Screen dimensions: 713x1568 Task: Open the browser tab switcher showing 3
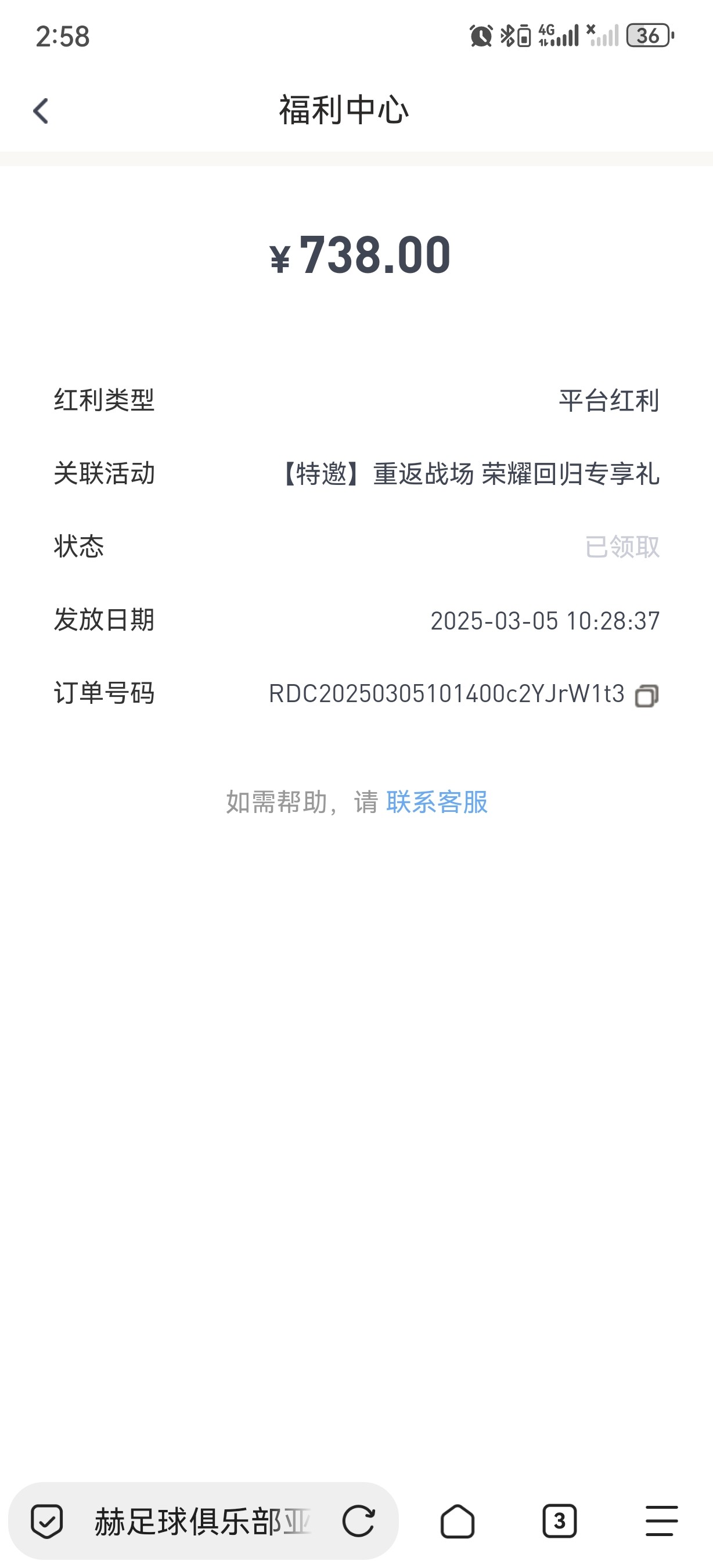tap(559, 1522)
